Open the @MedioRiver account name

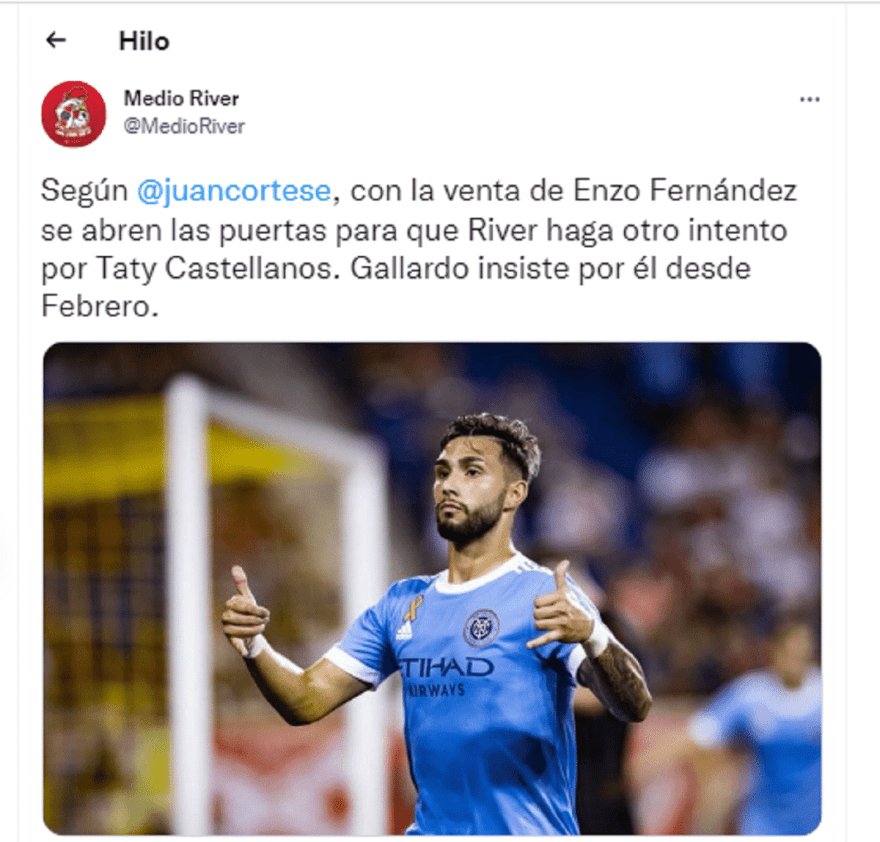coord(184,126)
